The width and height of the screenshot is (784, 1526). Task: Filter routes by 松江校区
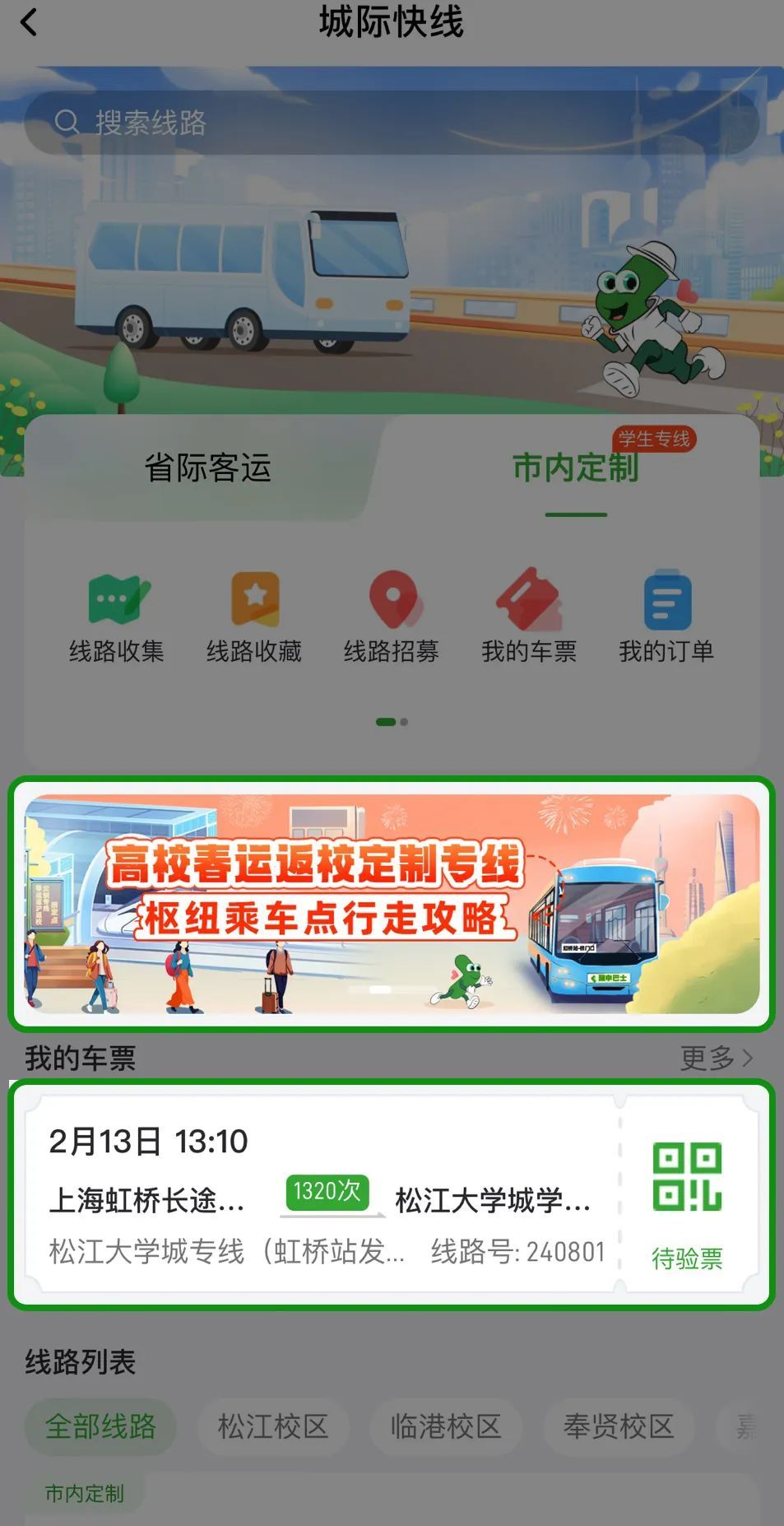(x=273, y=1426)
